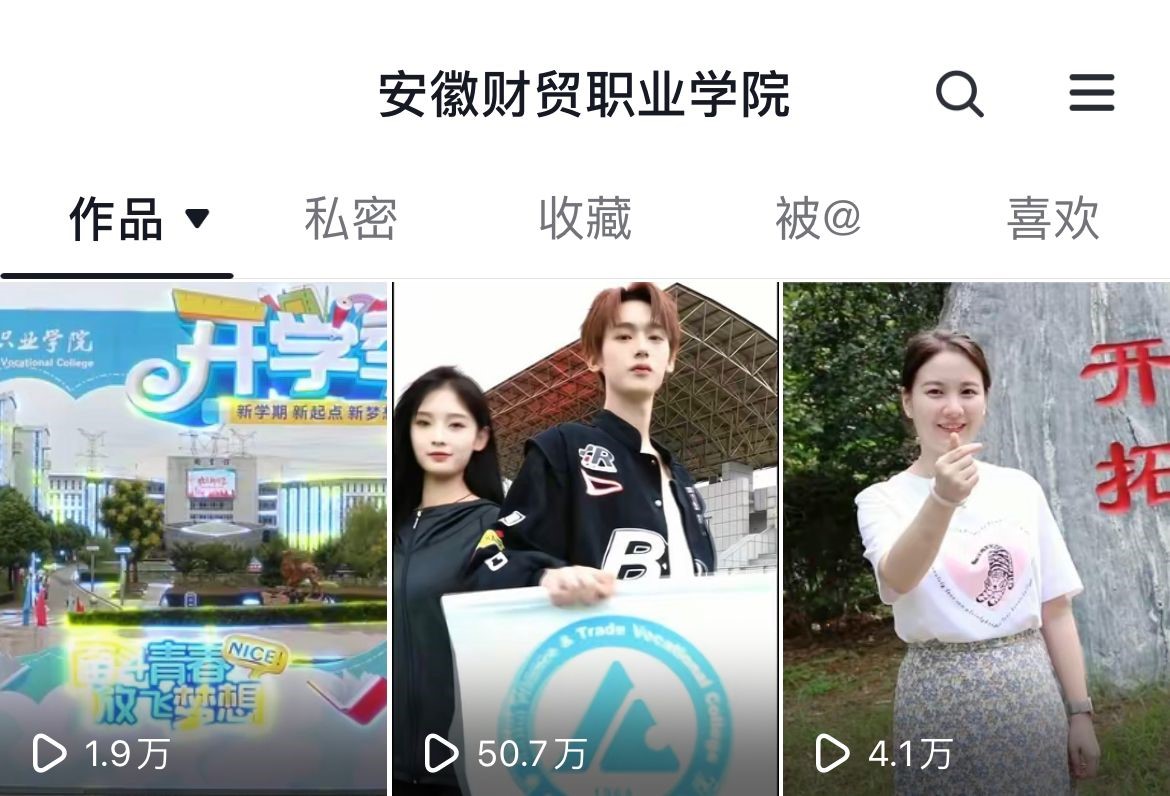Switch to the 被@ tab
This screenshot has height=796, width=1170.
818,219
